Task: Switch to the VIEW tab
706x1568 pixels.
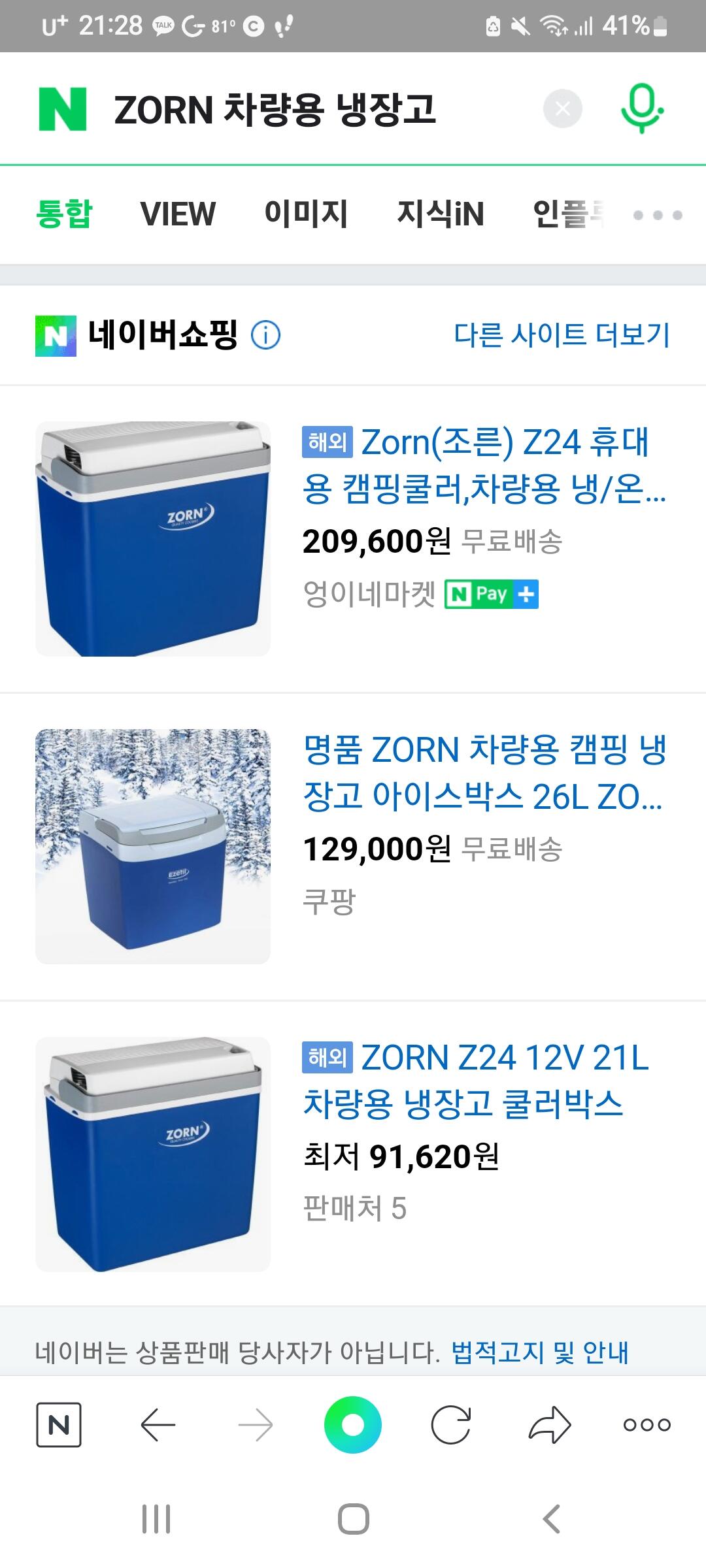Action: click(x=178, y=214)
